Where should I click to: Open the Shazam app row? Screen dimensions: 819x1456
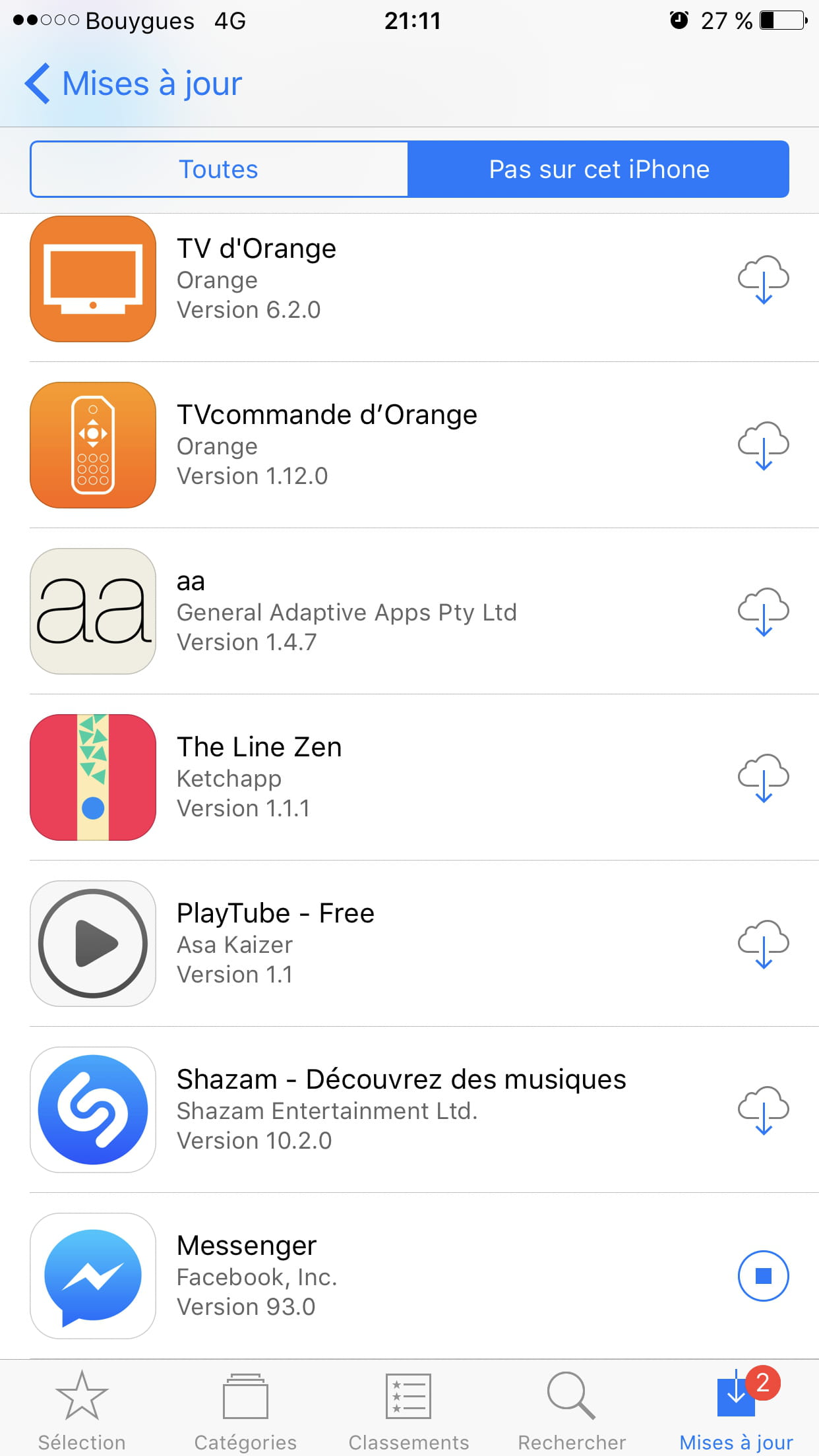pos(409,1110)
